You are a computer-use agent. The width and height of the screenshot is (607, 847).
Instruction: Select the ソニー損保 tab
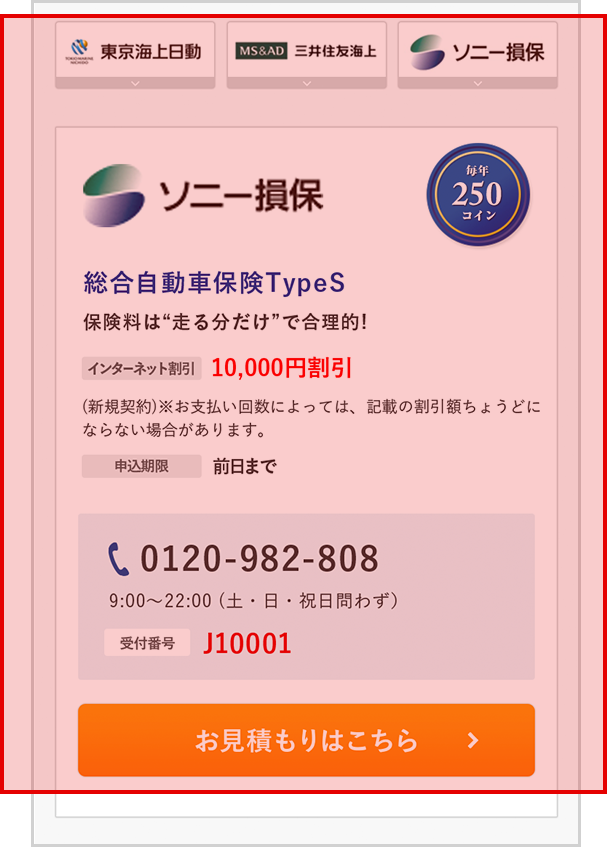tap(477, 52)
